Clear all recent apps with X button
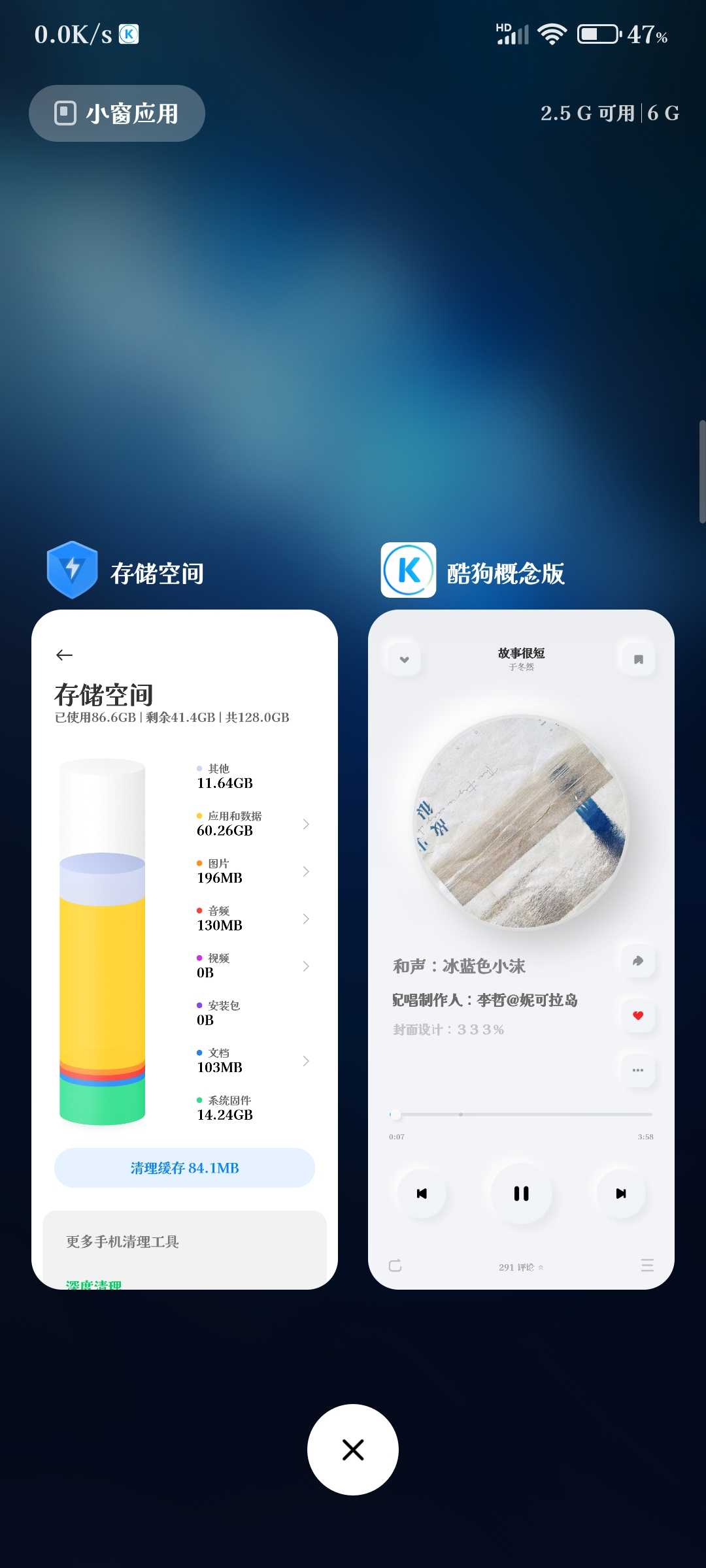 point(353,1449)
